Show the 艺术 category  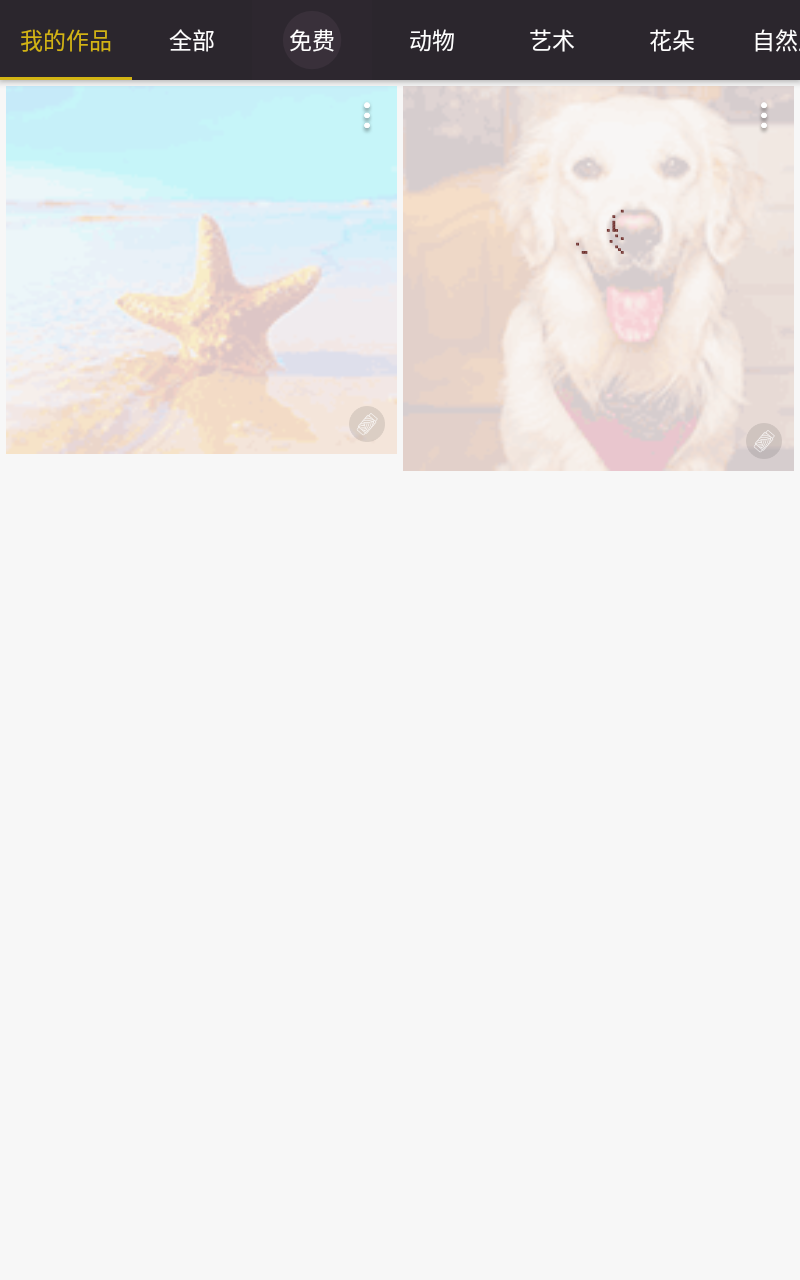coord(552,41)
